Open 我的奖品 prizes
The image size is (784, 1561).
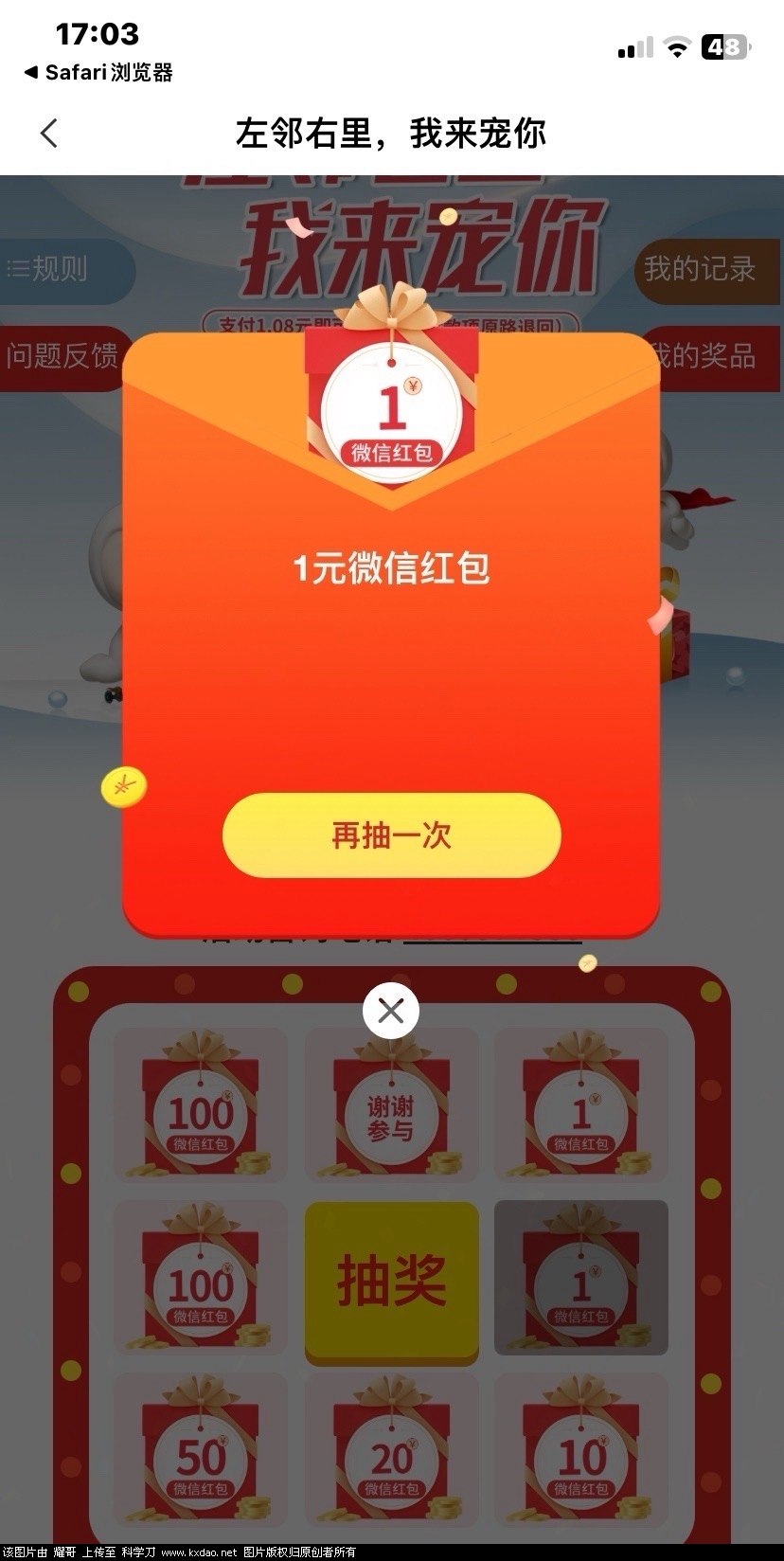click(x=712, y=356)
